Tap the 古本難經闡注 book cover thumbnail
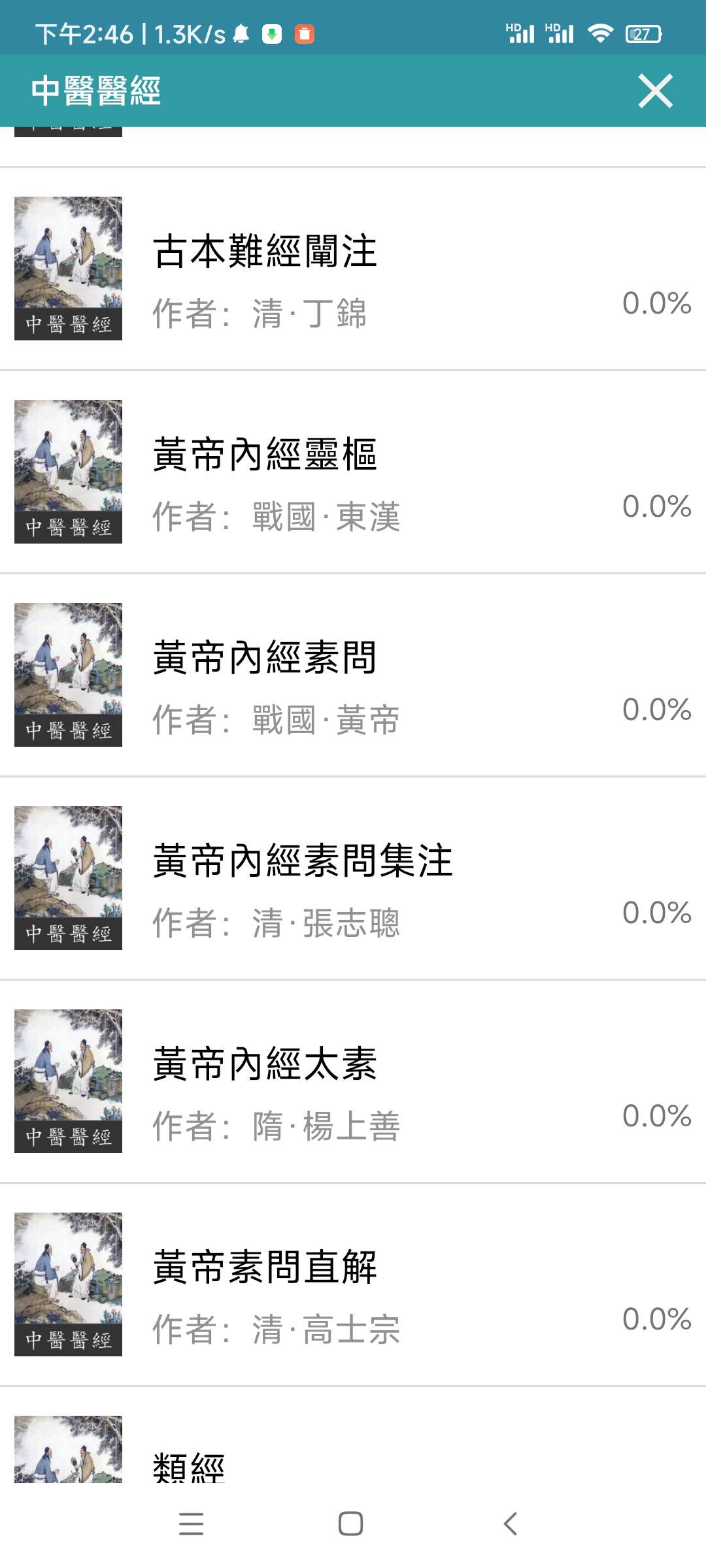The image size is (706, 1568). (x=69, y=268)
